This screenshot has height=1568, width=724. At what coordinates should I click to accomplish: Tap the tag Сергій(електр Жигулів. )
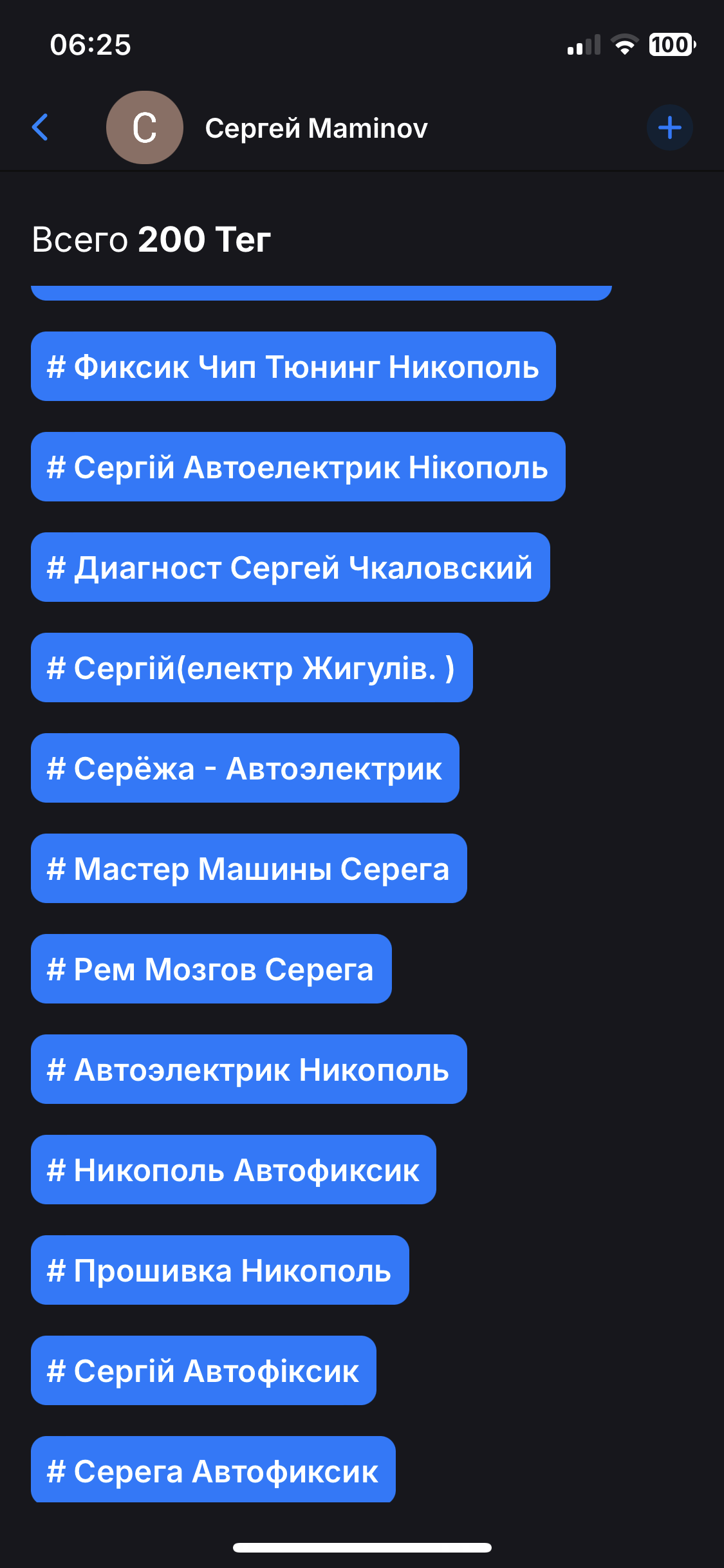pos(252,668)
